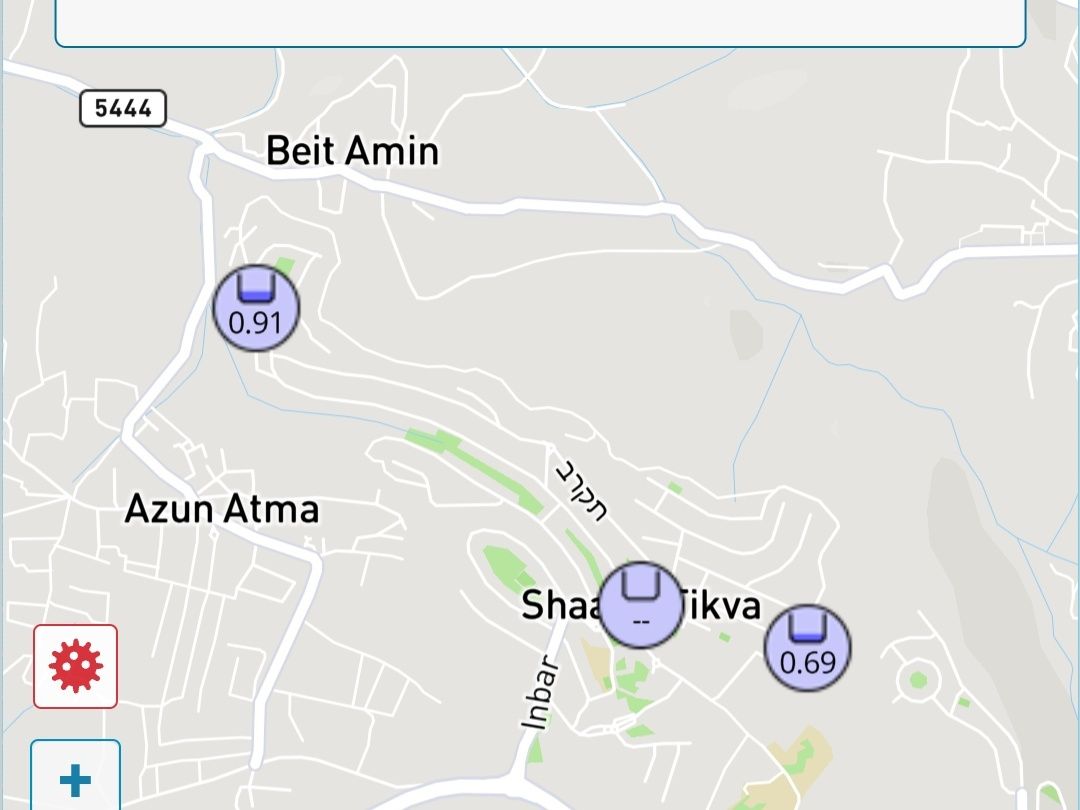This screenshot has height=810, width=1080.
Task: Open the red gear settings button
Action: coord(76,666)
